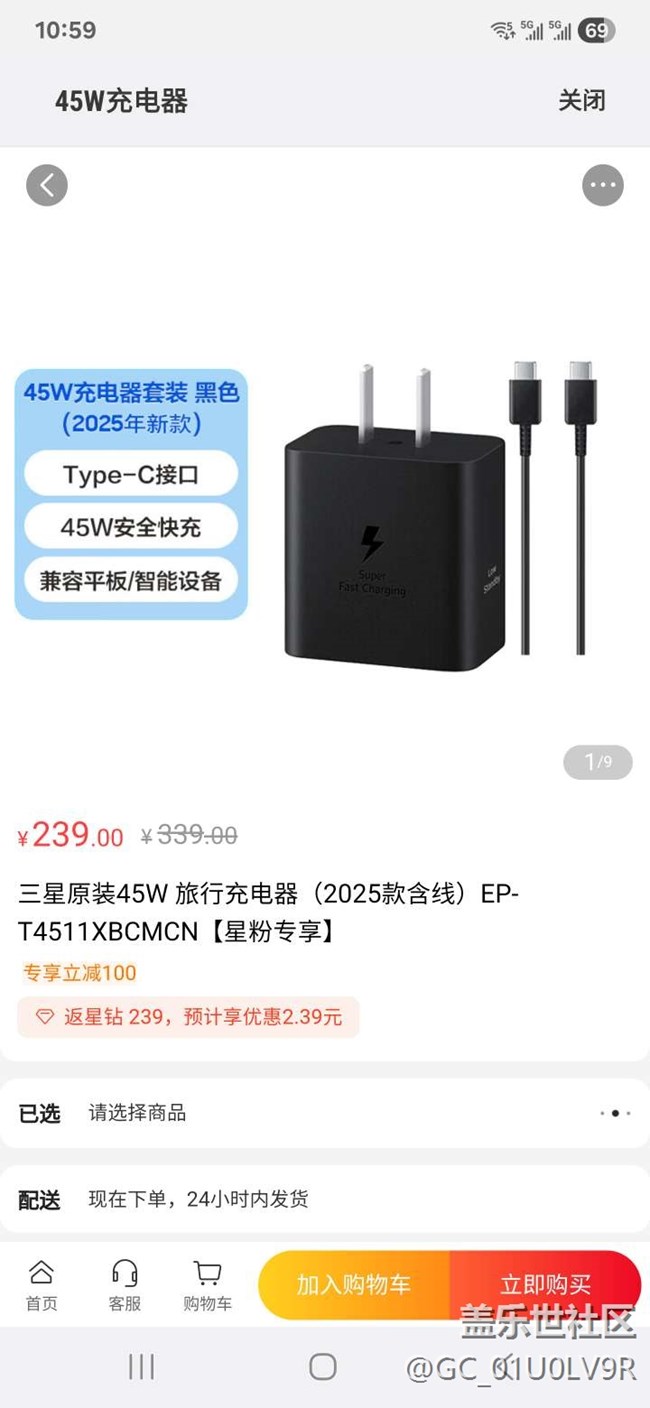Tap 关闭 to close the page
This screenshot has height=1408, width=650.
click(x=581, y=101)
